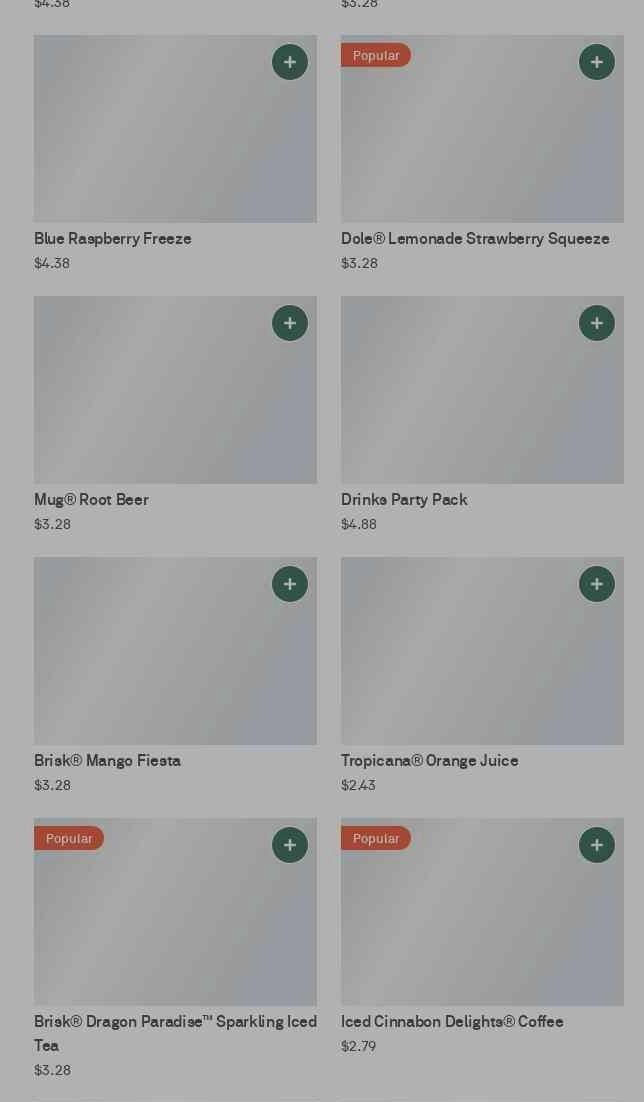This screenshot has height=1102, width=644.
Task: Add Dole Lemonade Strawberry Squeeze to cart
Action: pyautogui.click(x=596, y=62)
